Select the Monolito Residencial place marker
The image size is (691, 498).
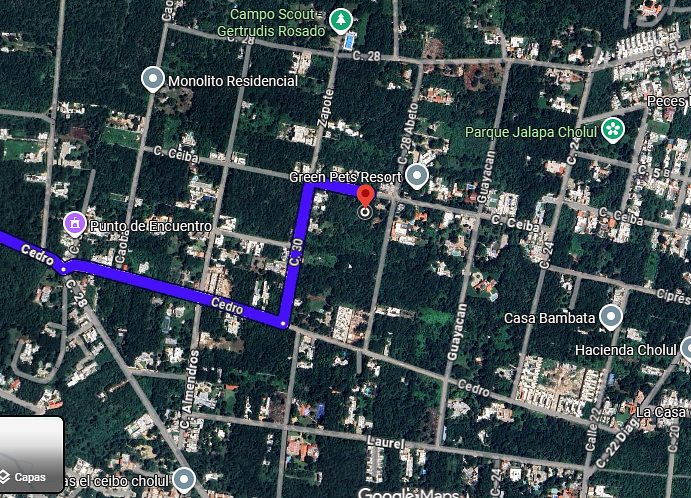153,79
